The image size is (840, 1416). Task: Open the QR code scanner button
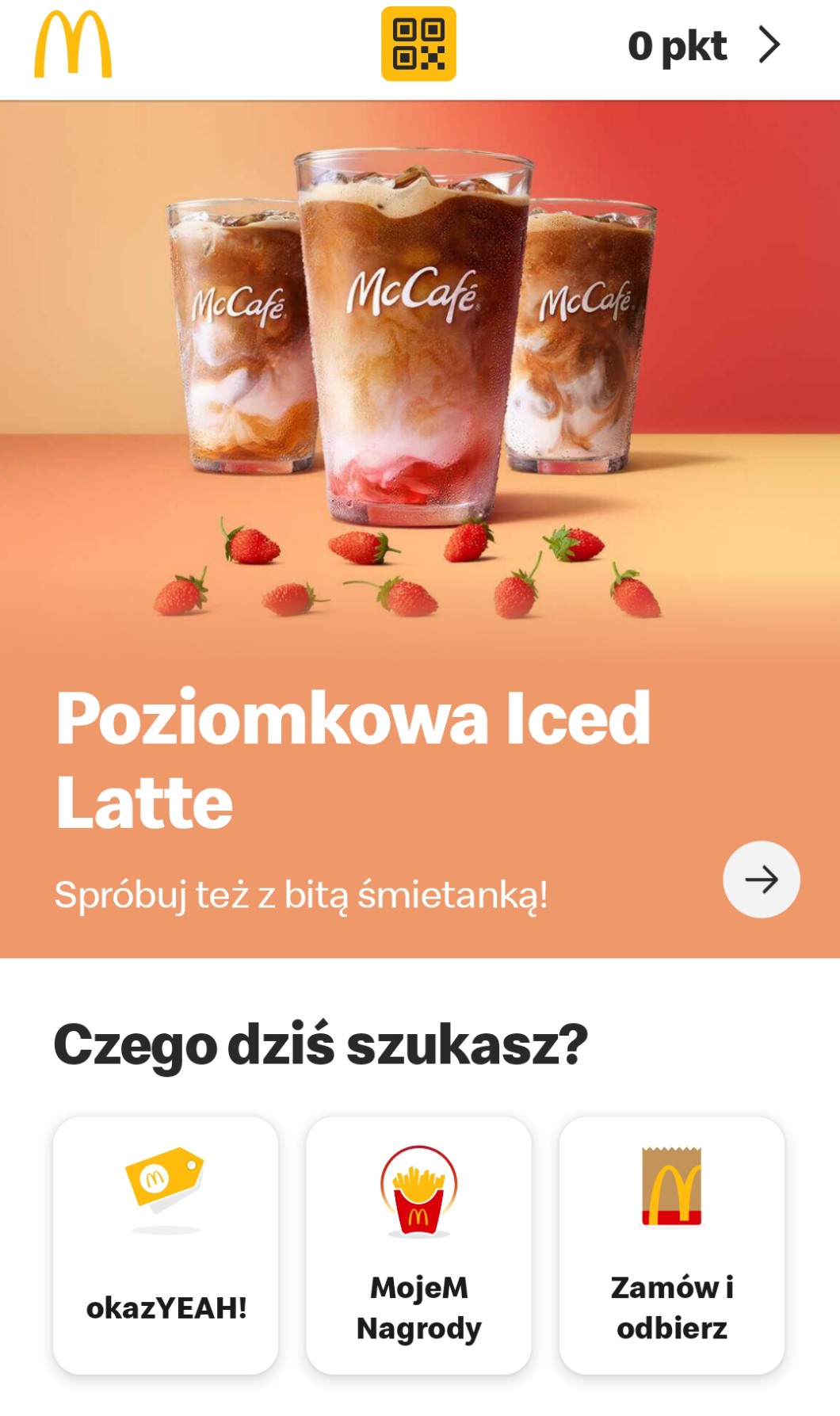click(418, 44)
